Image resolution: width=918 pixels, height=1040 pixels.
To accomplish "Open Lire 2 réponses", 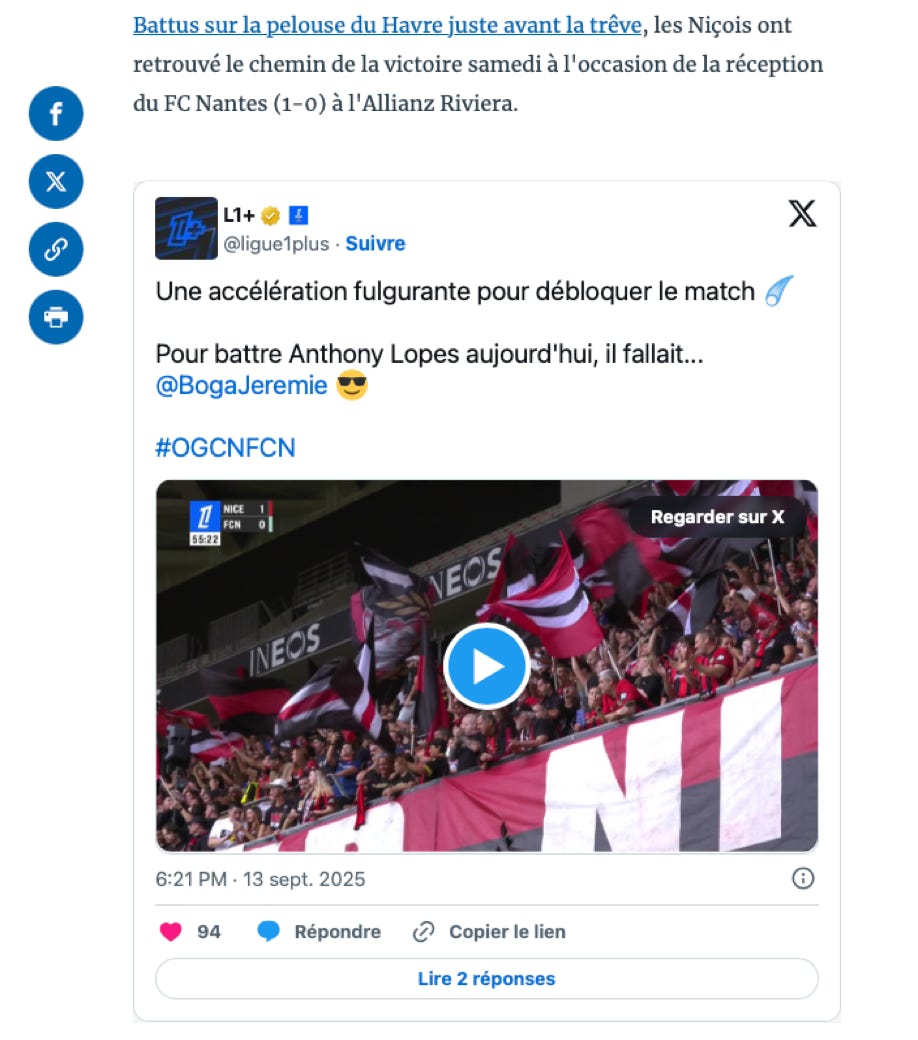I will coord(487,978).
